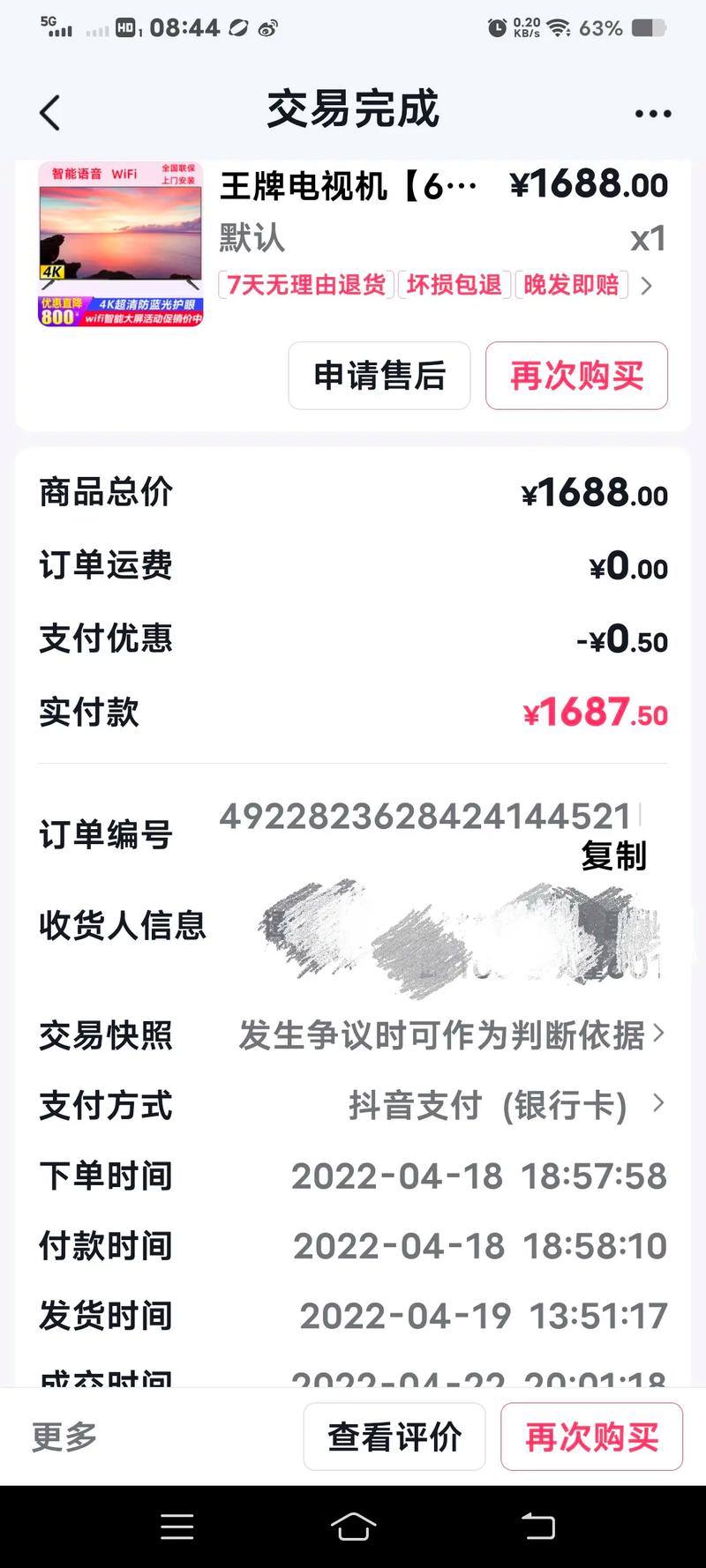Viewport: 706px width, 1568px height.
Task: Tap the 7天无理由退货 tag
Action: pos(306,286)
